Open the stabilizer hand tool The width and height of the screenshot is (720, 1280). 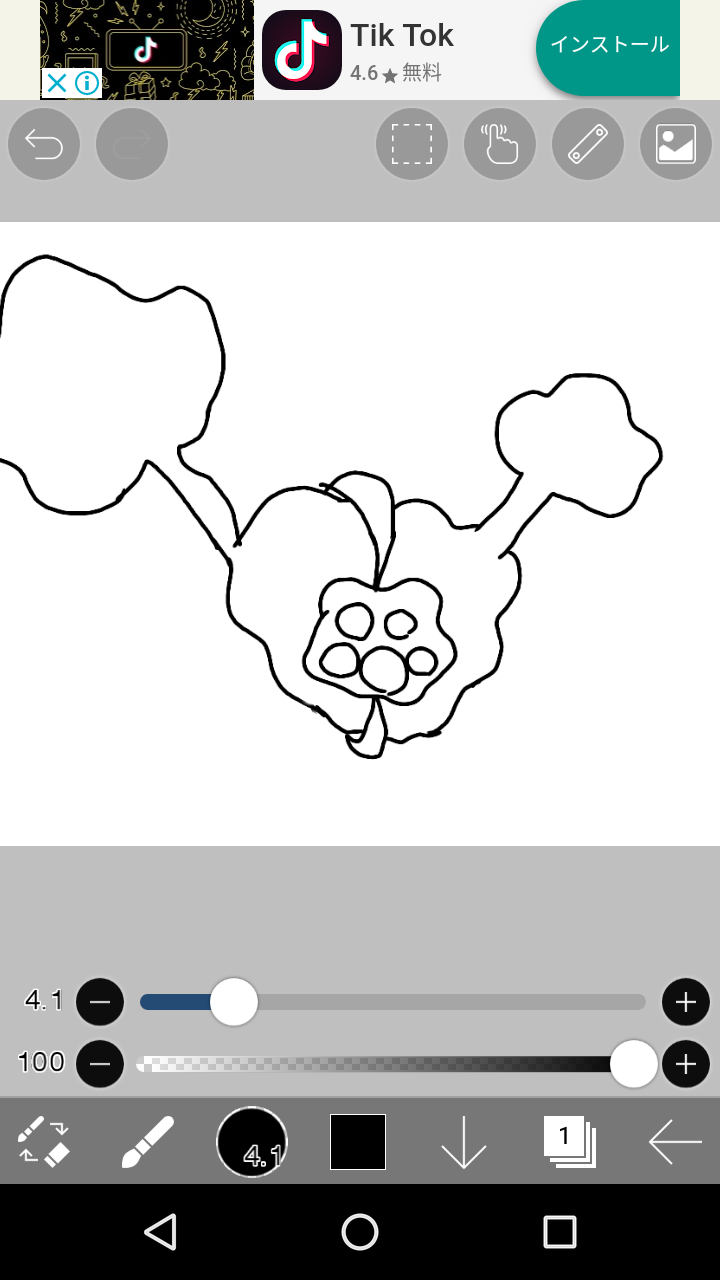tap(500, 145)
